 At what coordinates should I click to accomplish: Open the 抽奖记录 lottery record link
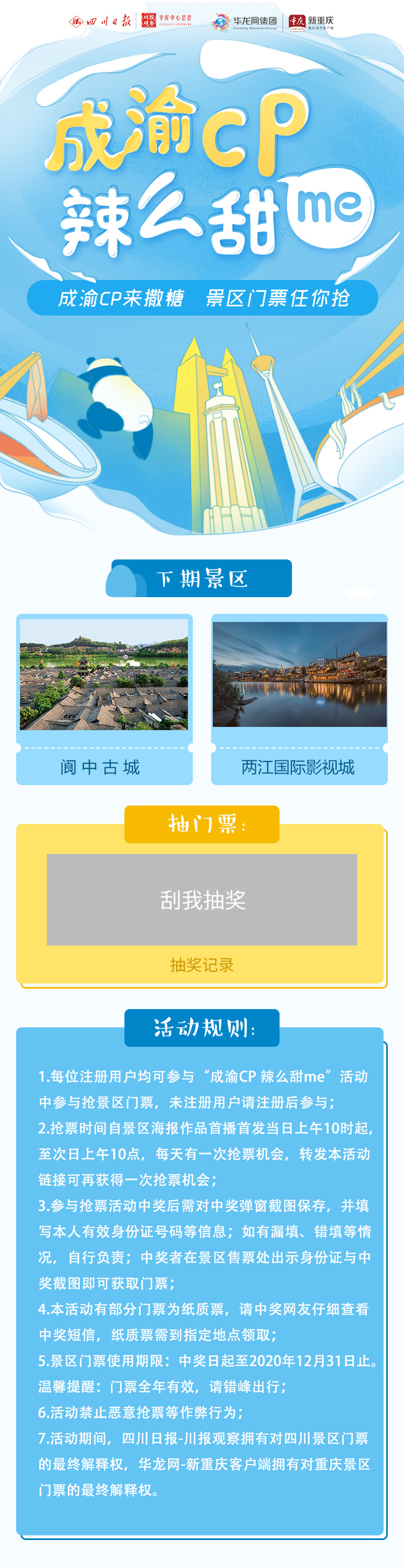(x=201, y=965)
